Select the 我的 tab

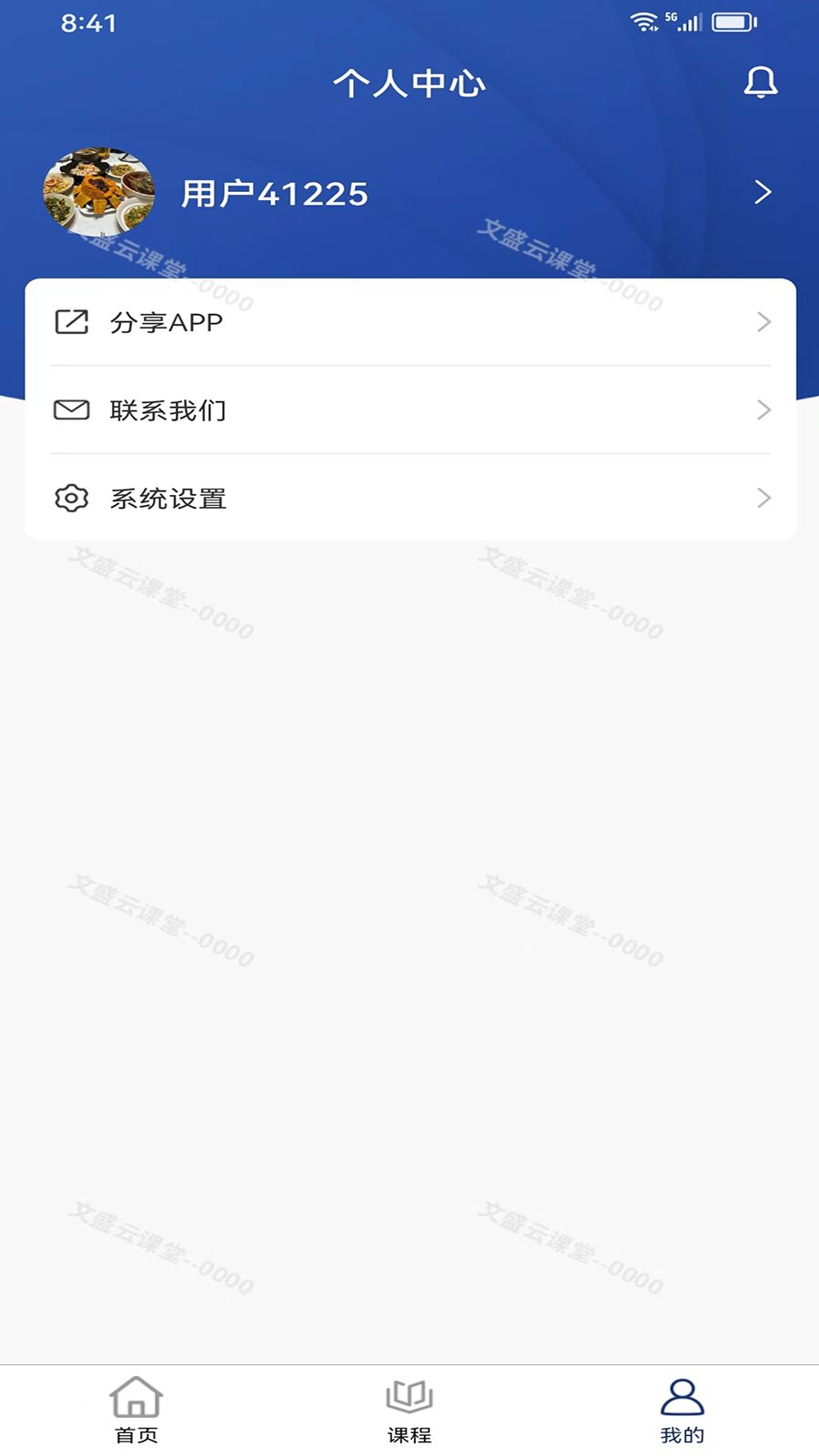682,1409
